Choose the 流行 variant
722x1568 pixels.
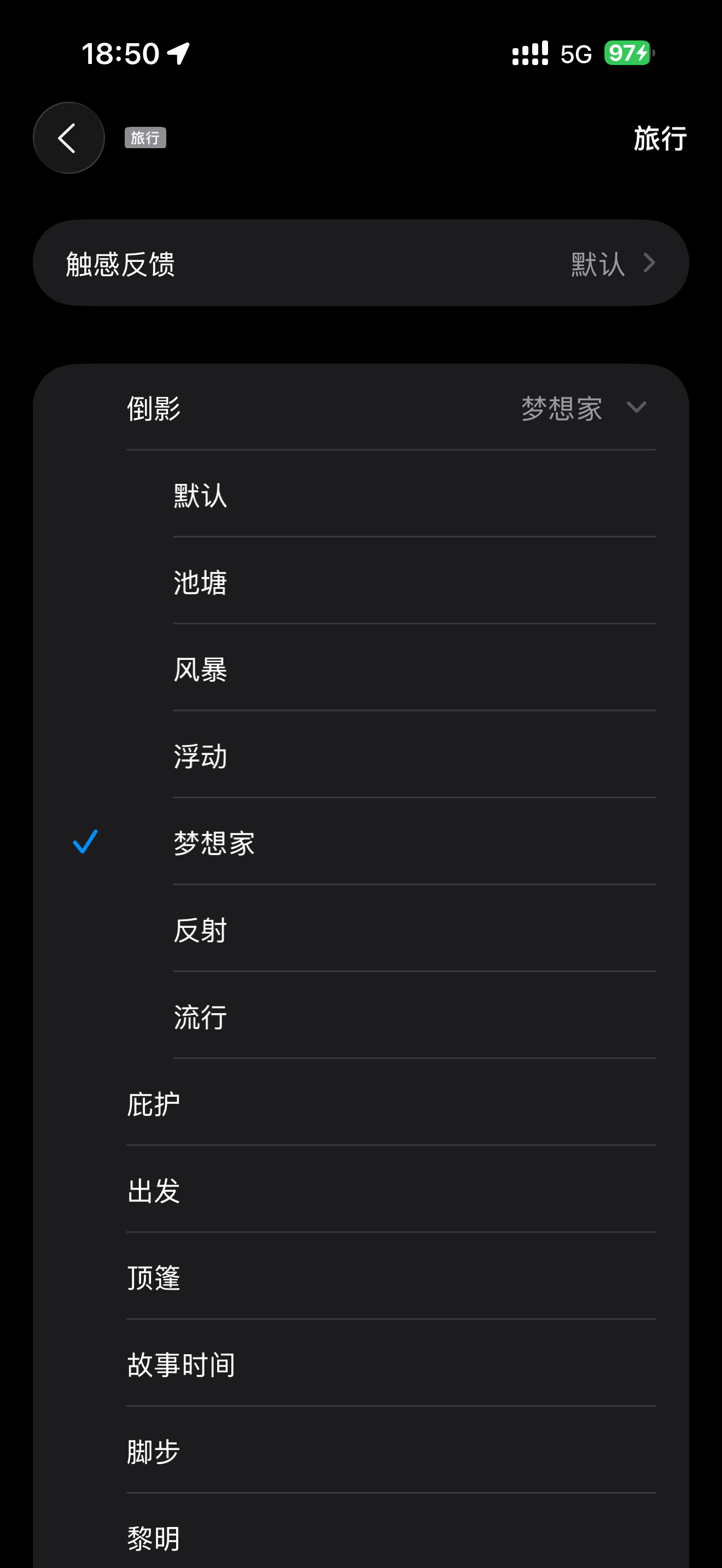pyautogui.click(x=361, y=1016)
